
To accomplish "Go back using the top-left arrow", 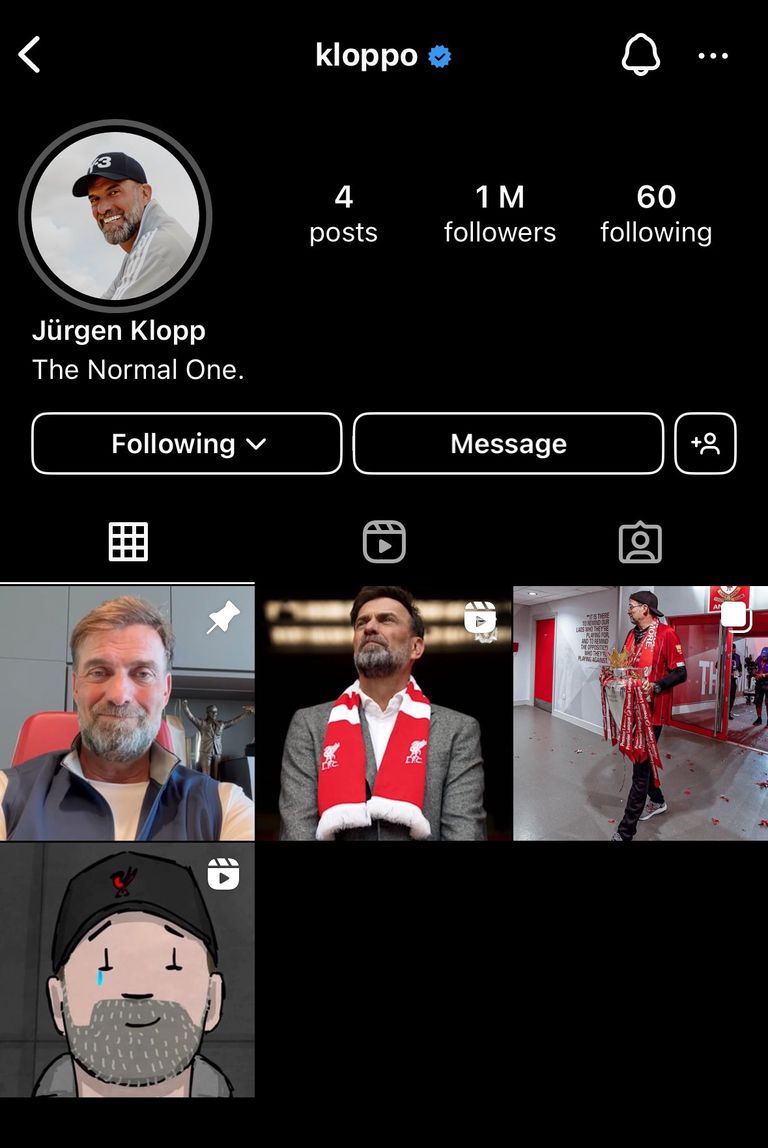I will point(30,55).
